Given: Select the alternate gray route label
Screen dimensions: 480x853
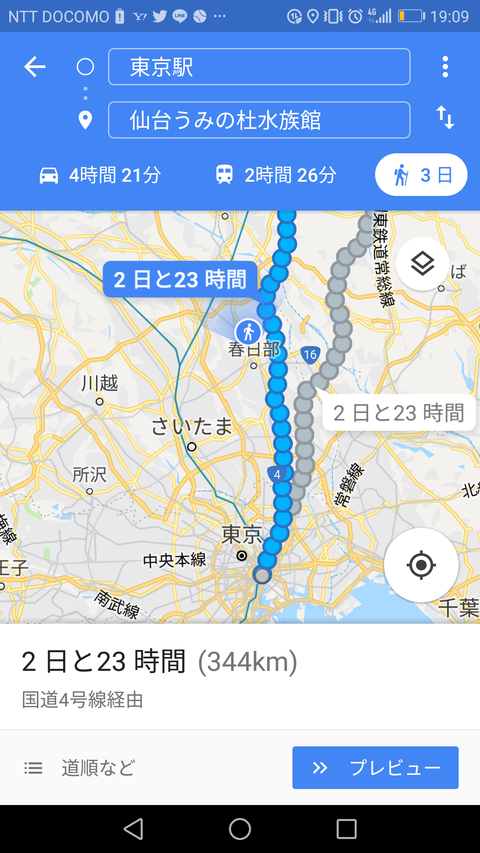Looking at the screenshot, I should click(x=398, y=413).
